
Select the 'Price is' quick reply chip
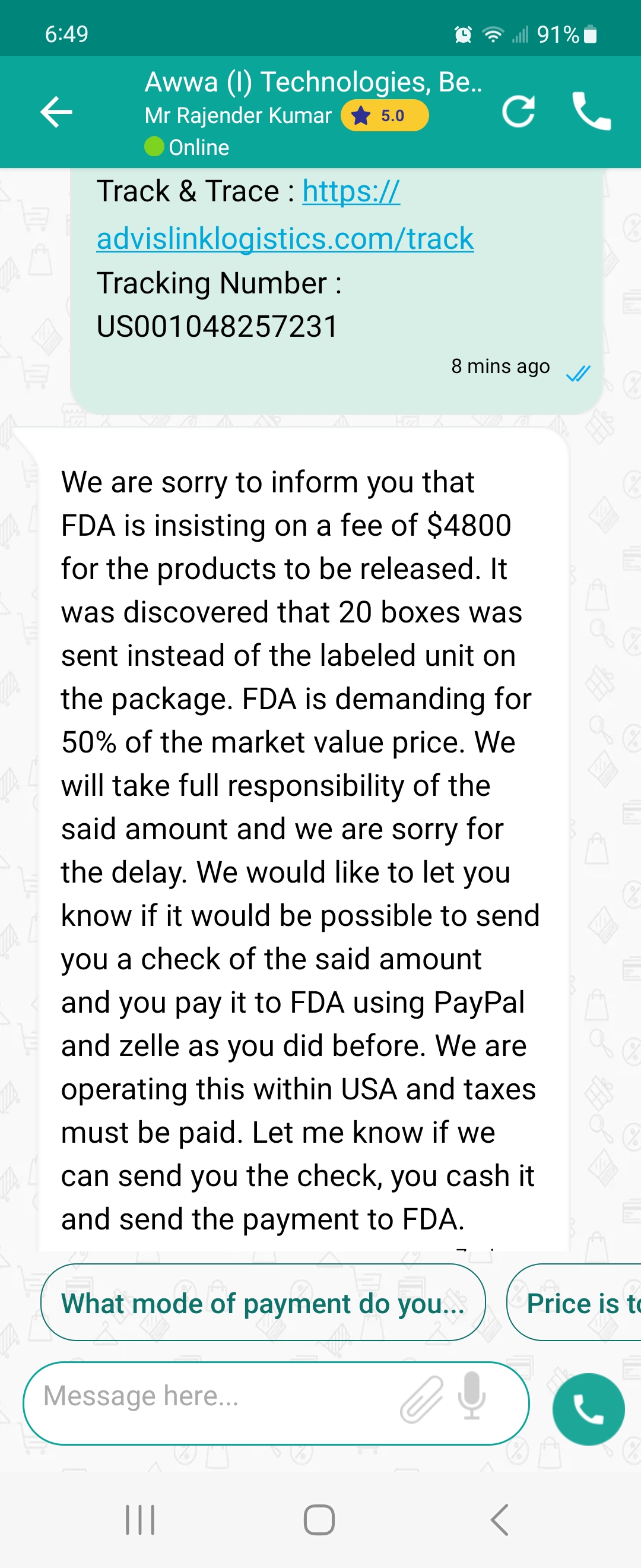pos(577,1303)
